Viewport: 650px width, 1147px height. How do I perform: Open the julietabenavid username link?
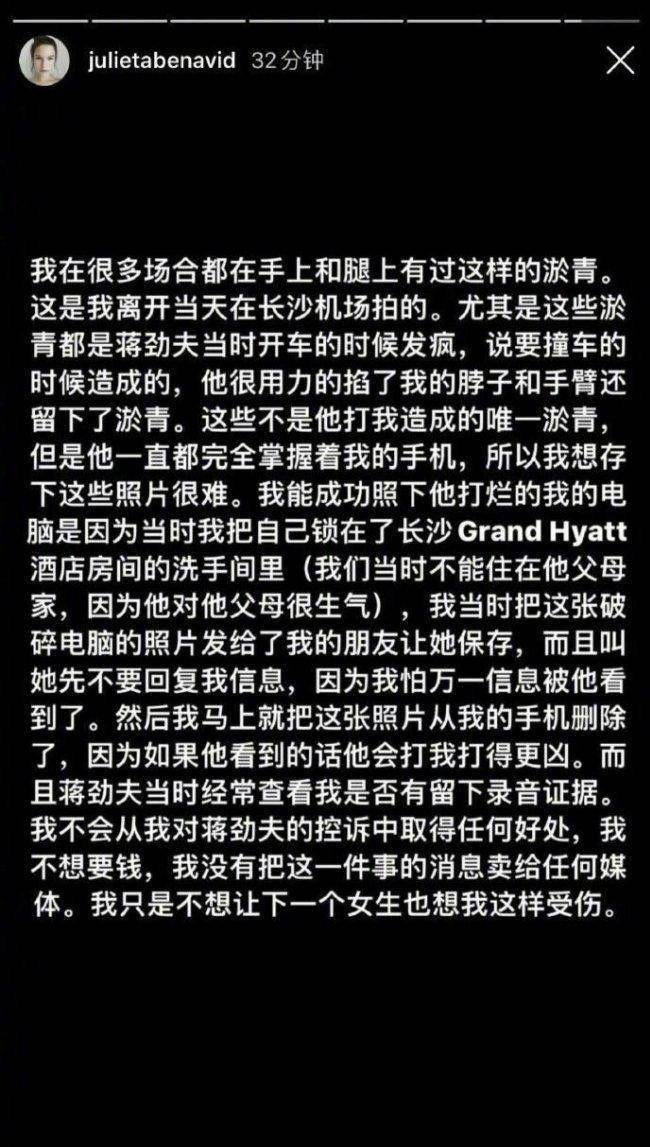(x=158, y=61)
